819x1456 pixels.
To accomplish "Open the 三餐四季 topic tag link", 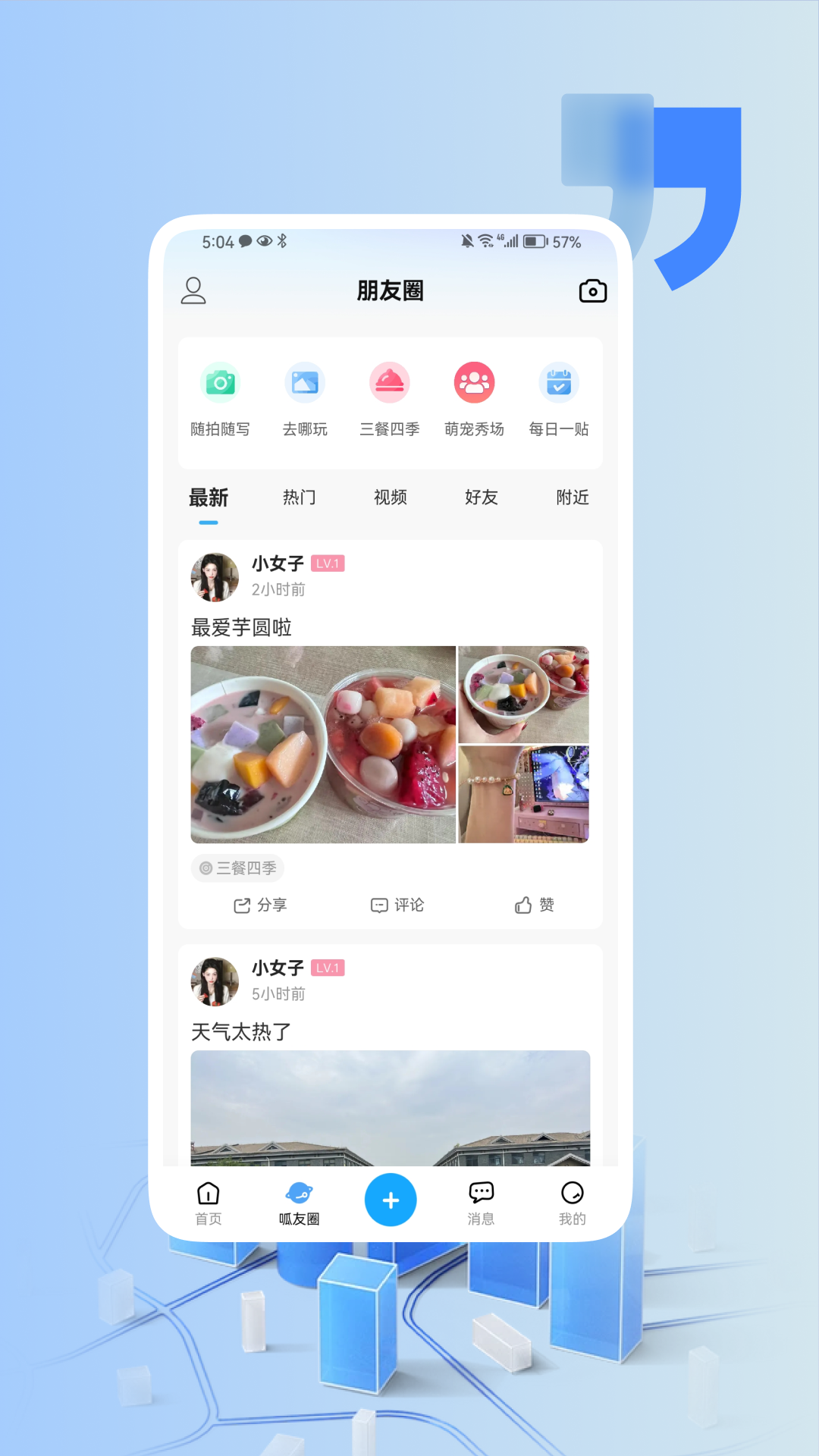I will [237, 868].
